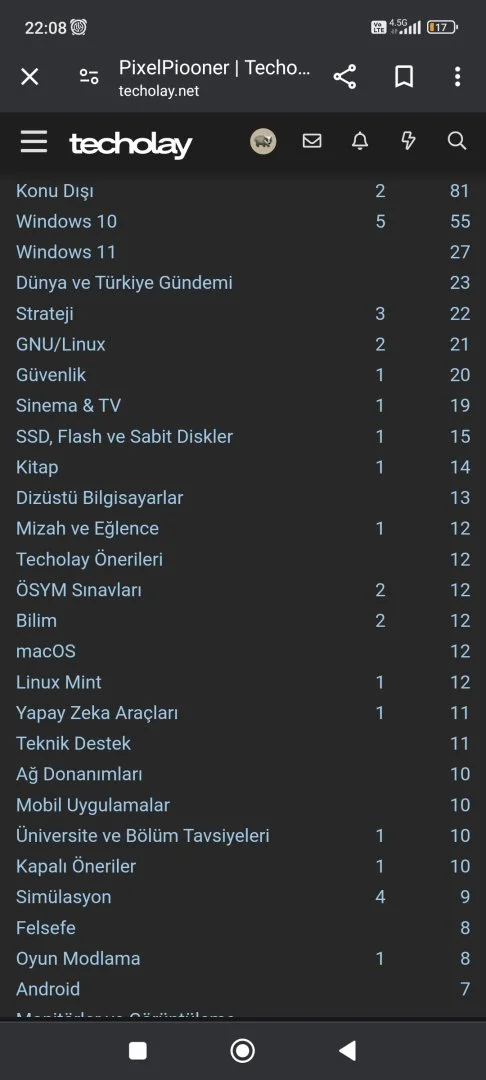Open the Konu Dışı category
Screen dimensions: 486x1080
point(54,191)
